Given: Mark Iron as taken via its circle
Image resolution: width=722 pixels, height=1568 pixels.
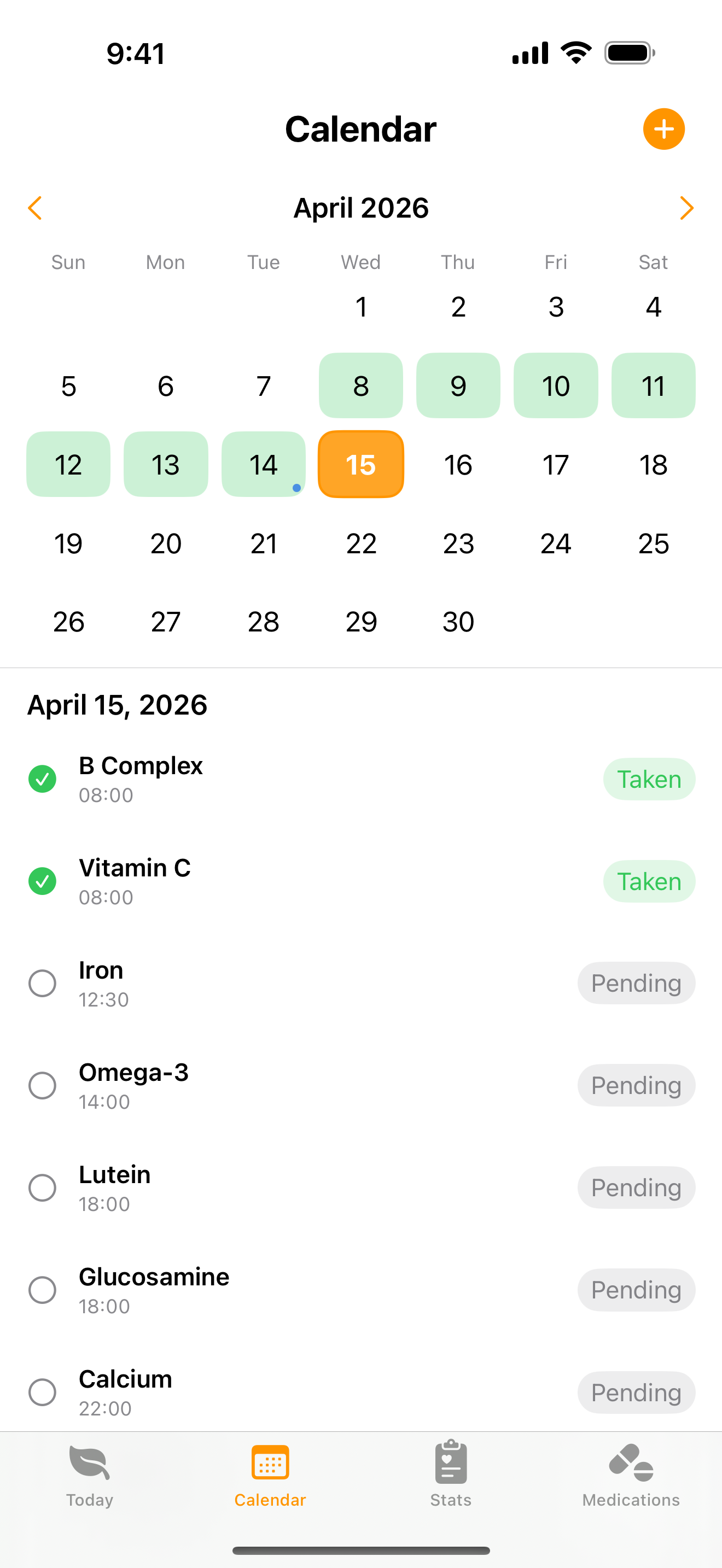Looking at the screenshot, I should pos(42,983).
